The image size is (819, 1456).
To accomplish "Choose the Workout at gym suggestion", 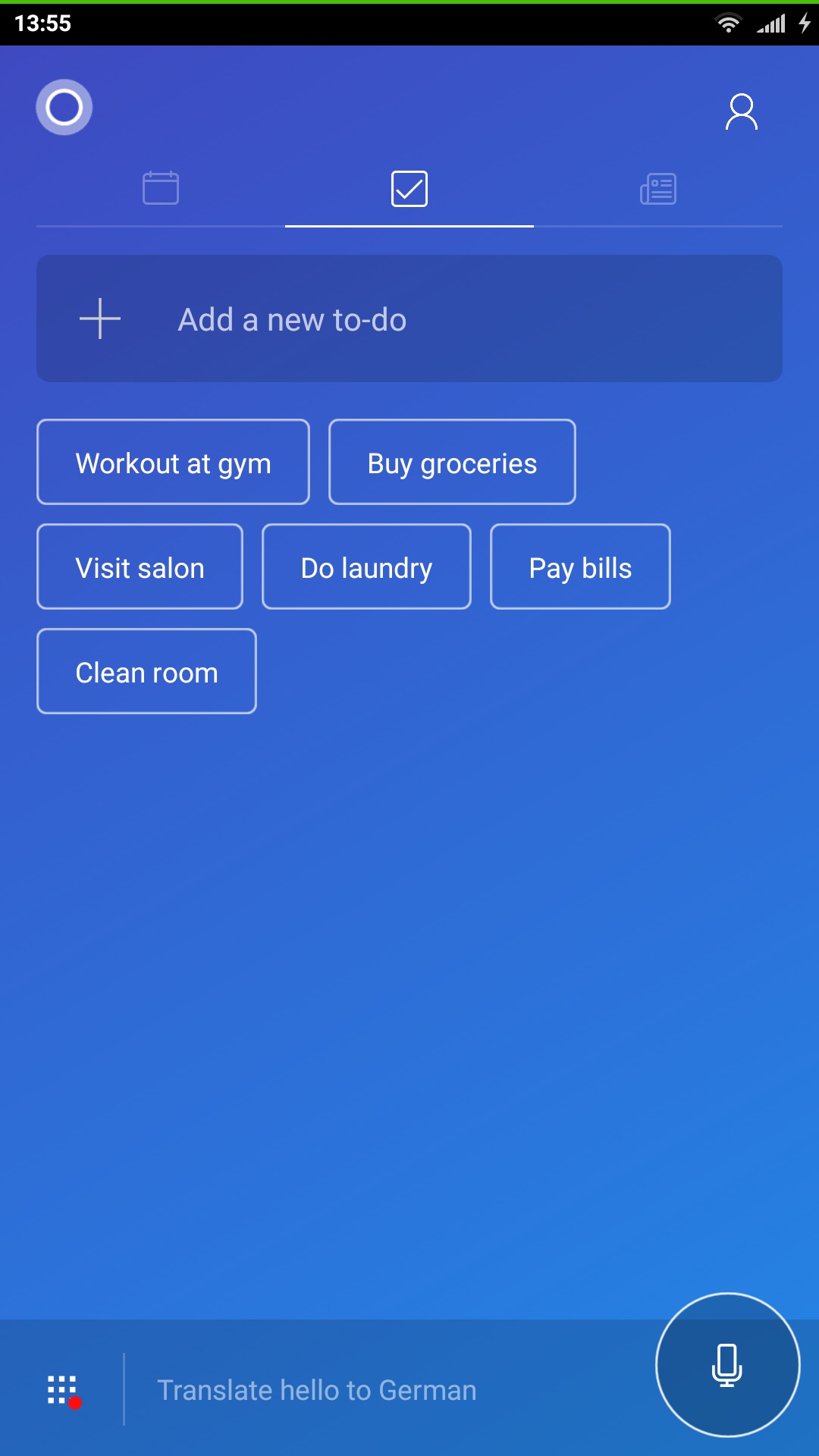I will (173, 462).
